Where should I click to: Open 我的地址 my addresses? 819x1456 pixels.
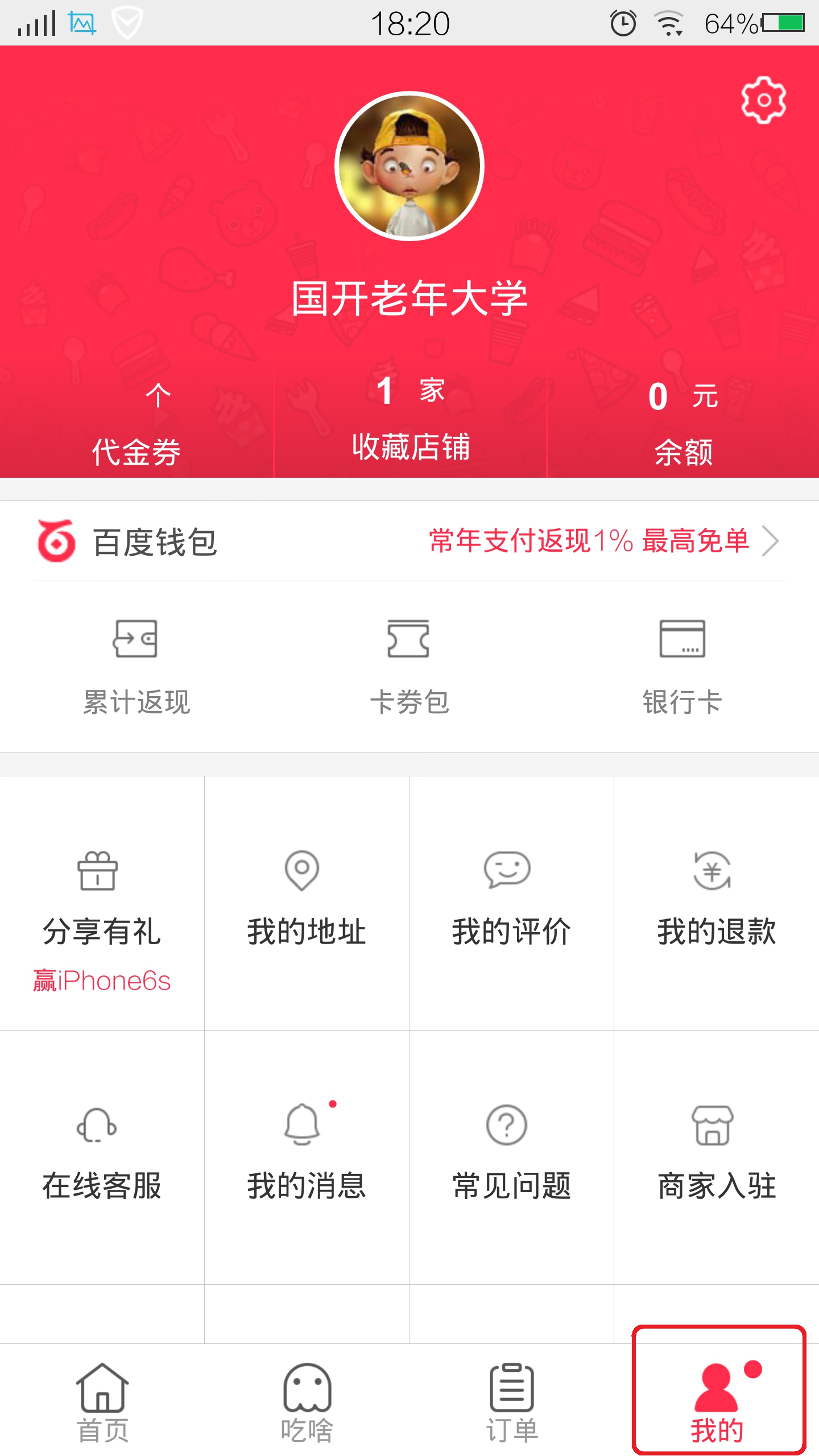point(307,903)
